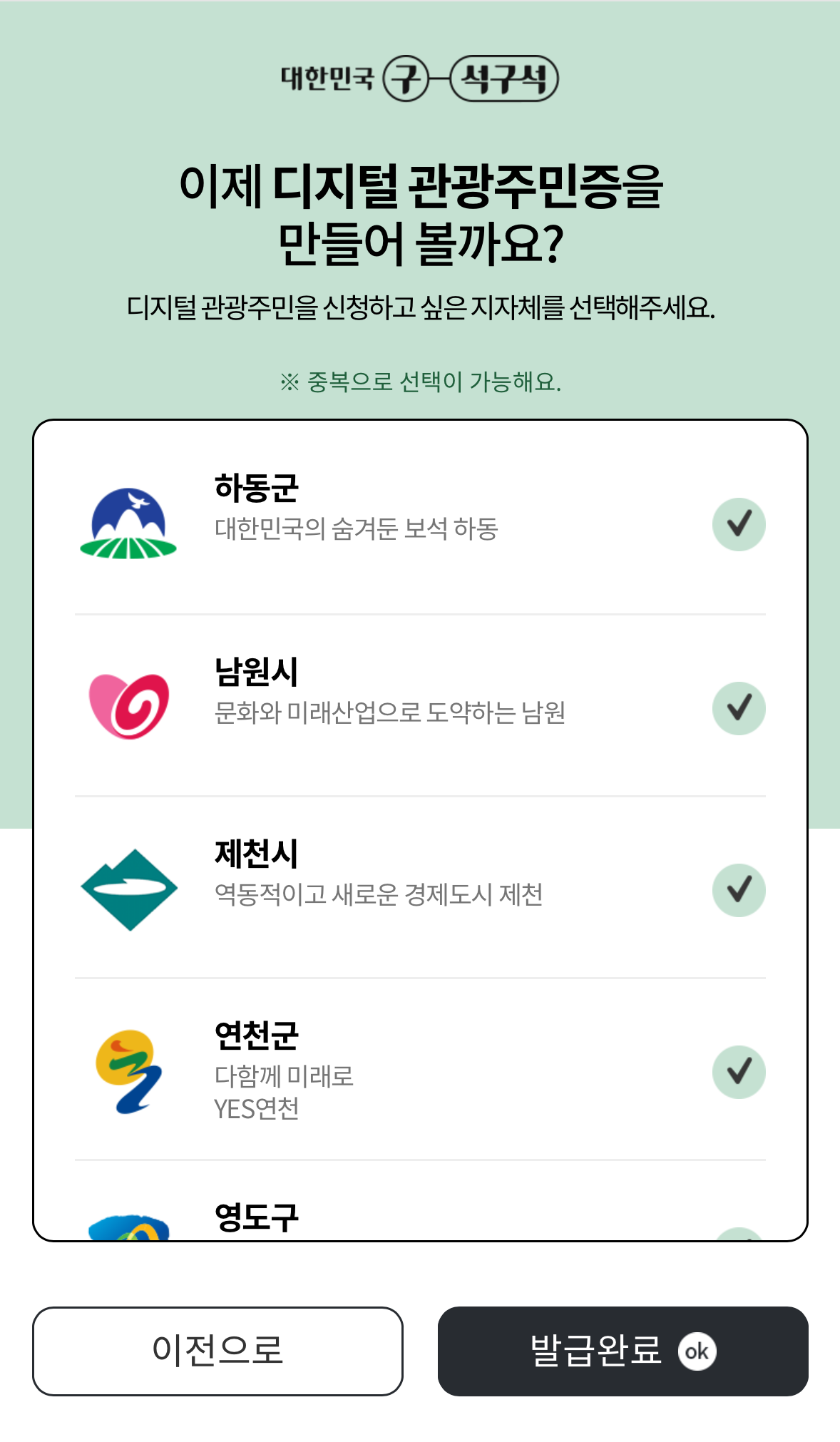
Task: Uncheck the 연천군 selection circle
Action: pyautogui.click(x=739, y=1072)
